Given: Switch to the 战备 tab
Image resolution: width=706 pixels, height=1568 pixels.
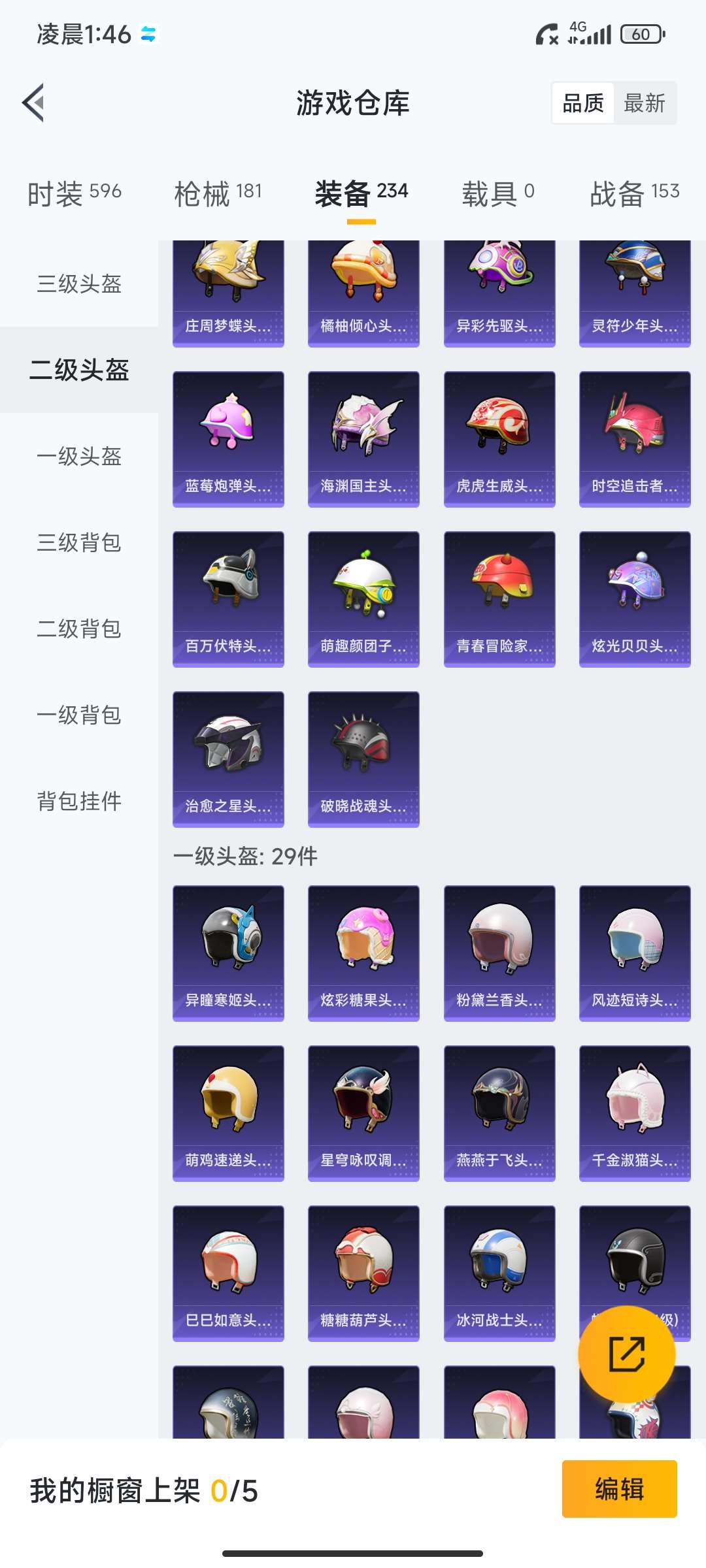Looking at the screenshot, I should 634,193.
